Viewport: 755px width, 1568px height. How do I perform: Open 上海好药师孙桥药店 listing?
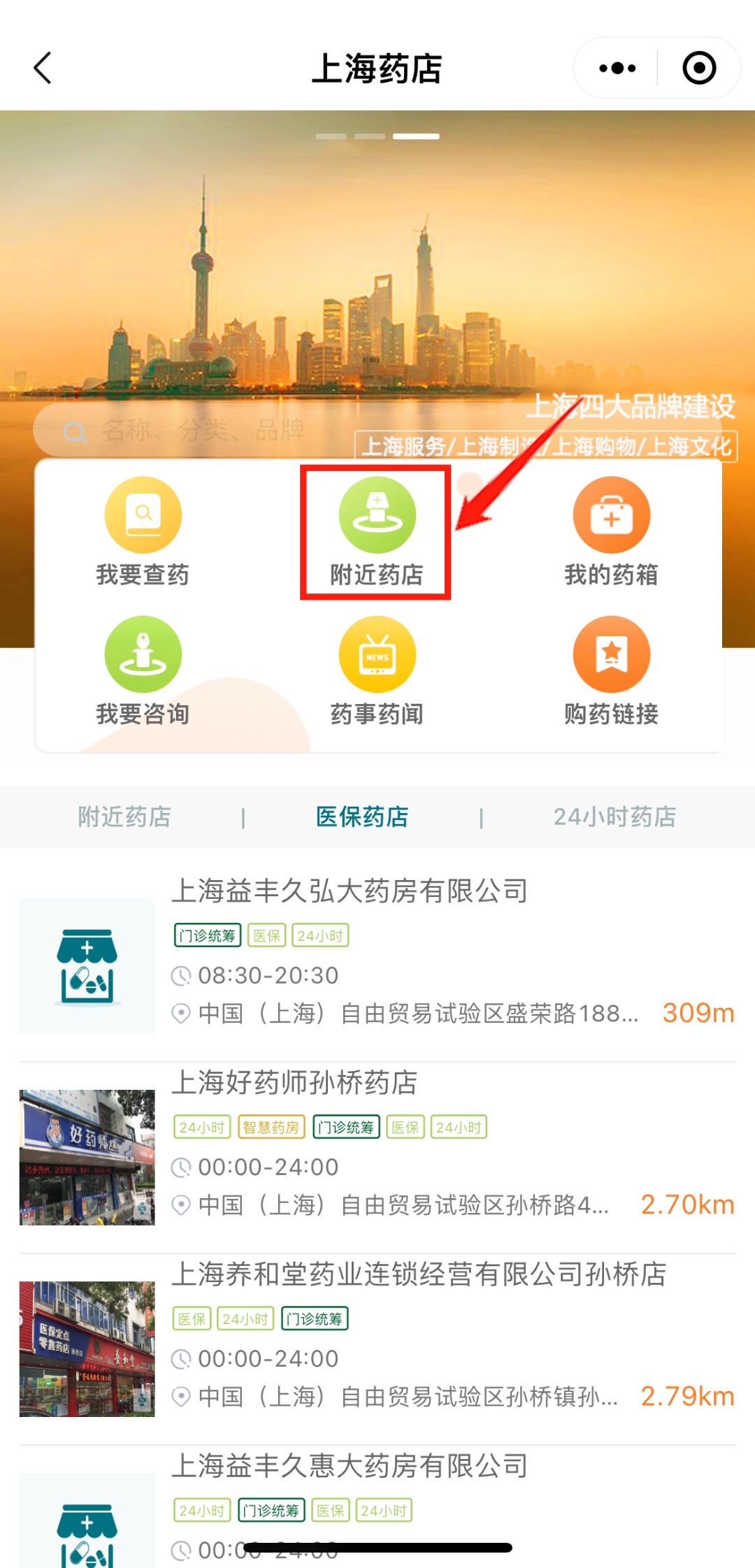click(295, 1083)
